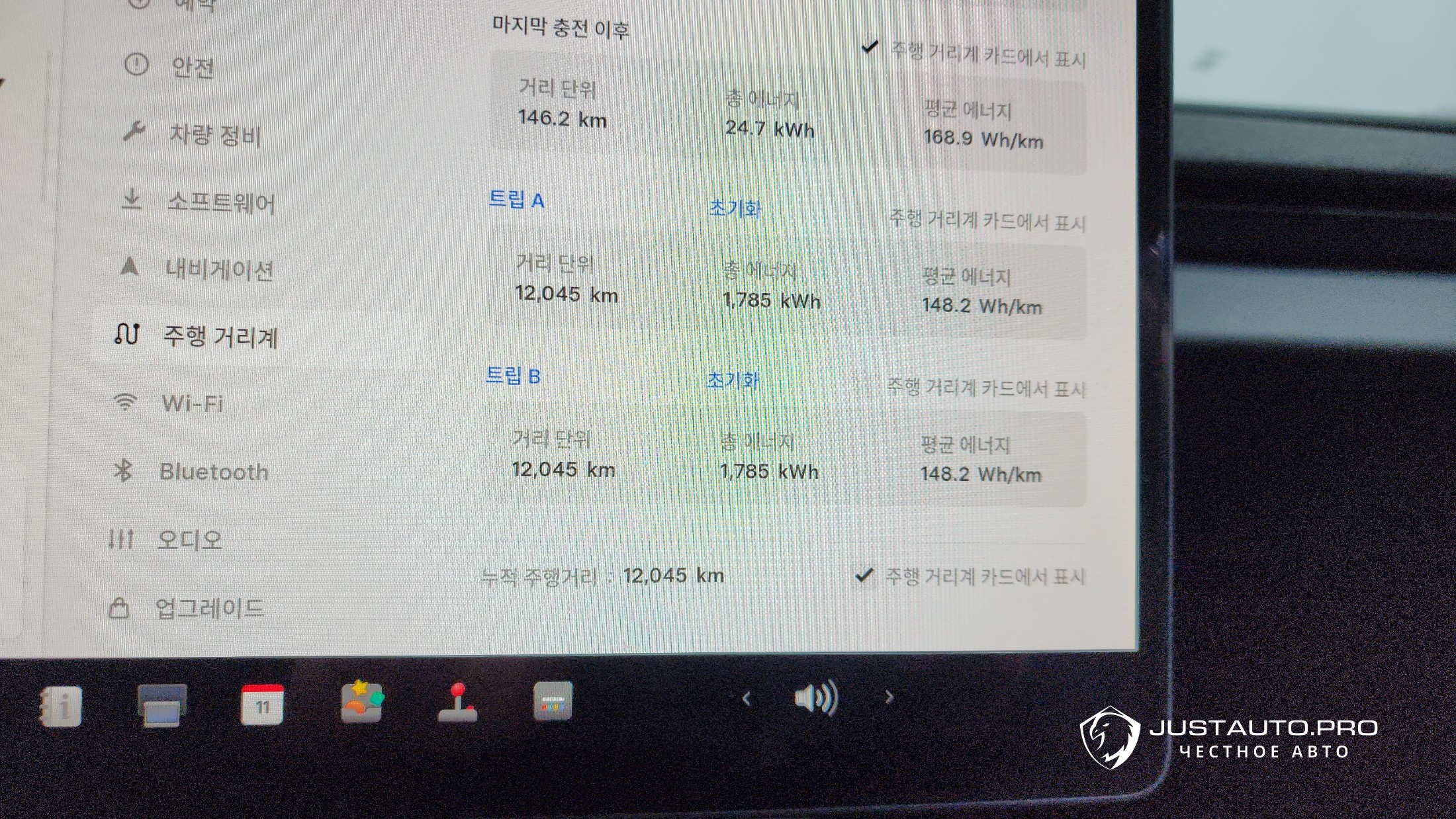
Task: Open the 차량 정비 section
Action: [214, 135]
